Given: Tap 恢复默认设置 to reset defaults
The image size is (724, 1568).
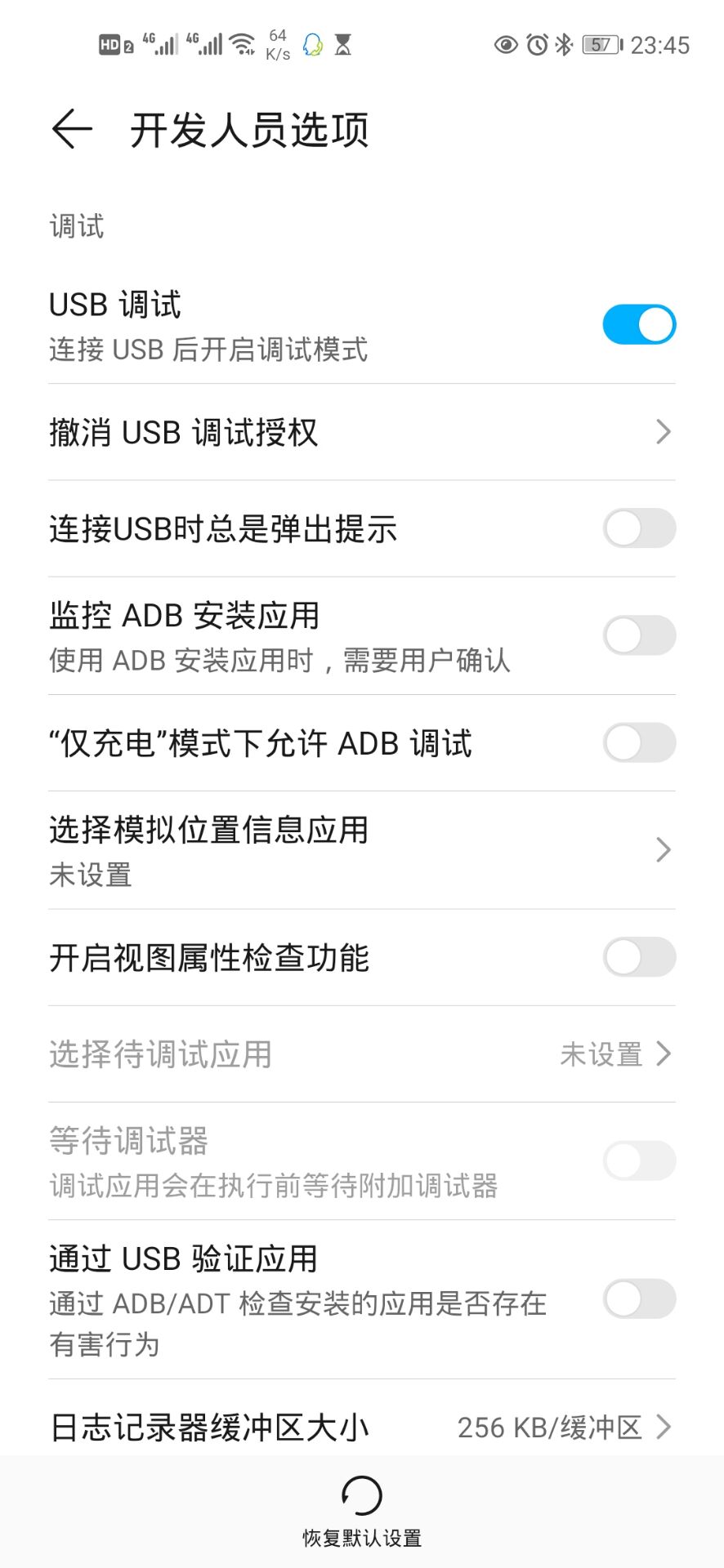Looking at the screenshot, I should pyautogui.click(x=361, y=1511).
